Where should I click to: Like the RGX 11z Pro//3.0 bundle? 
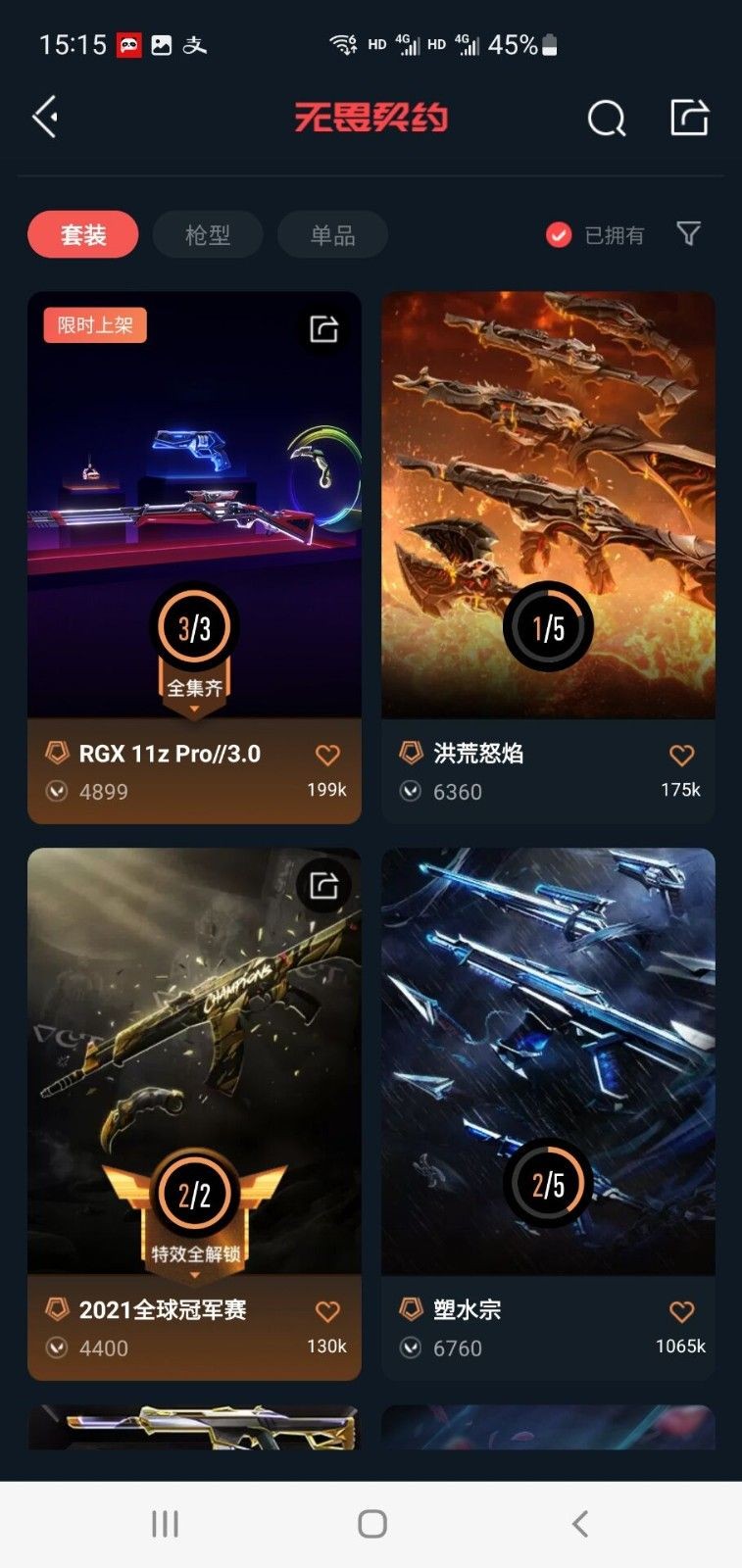click(327, 755)
